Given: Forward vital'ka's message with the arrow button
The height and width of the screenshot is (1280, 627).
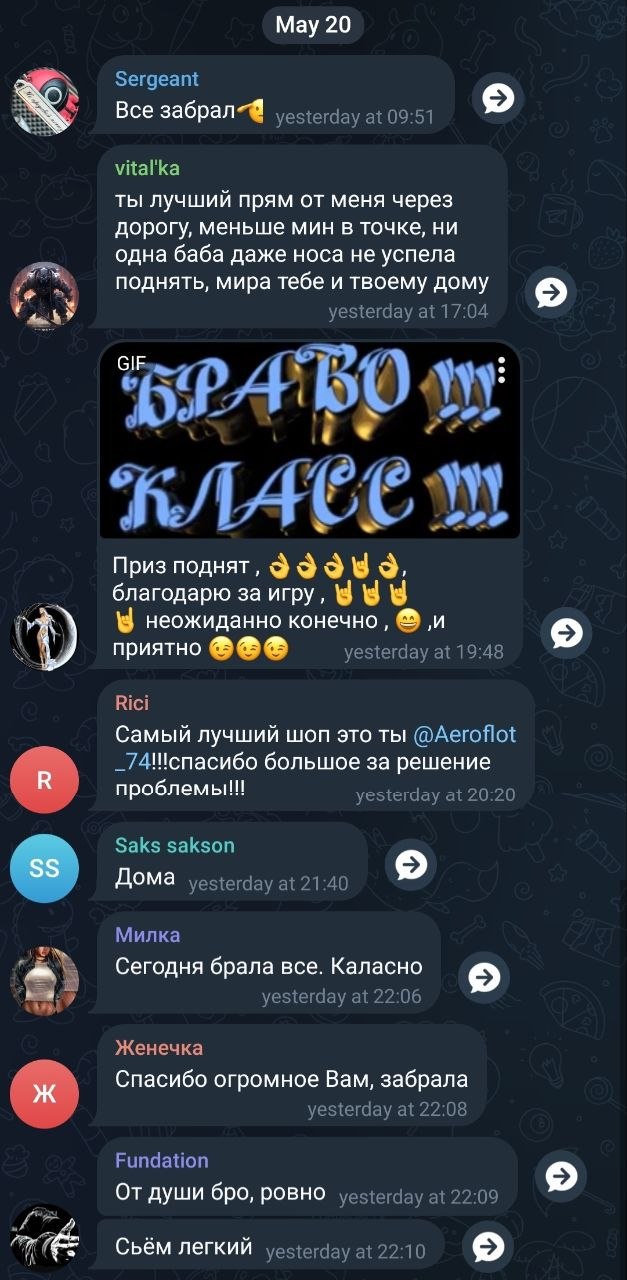Looking at the screenshot, I should (x=551, y=292).
